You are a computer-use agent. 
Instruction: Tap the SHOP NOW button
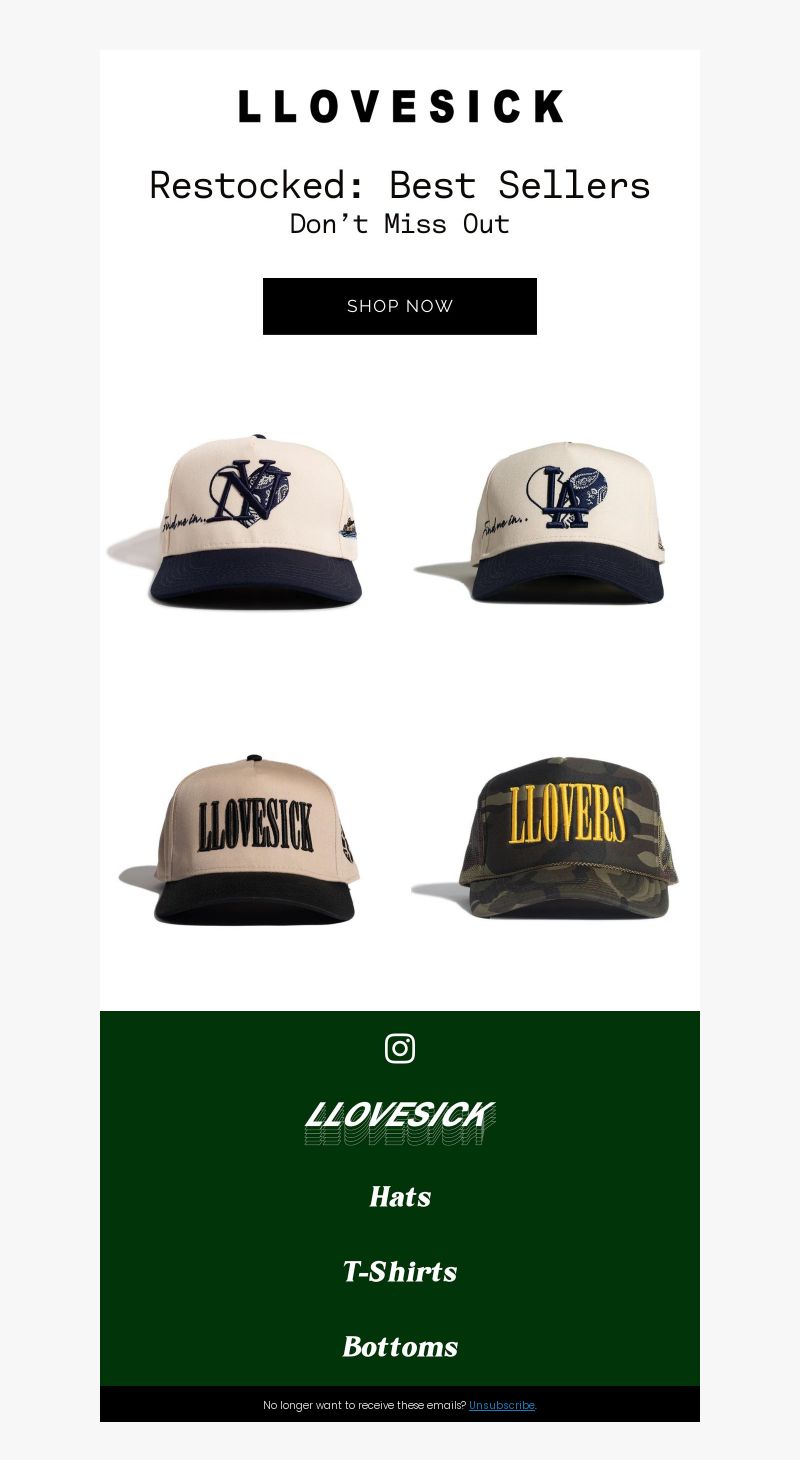400,306
